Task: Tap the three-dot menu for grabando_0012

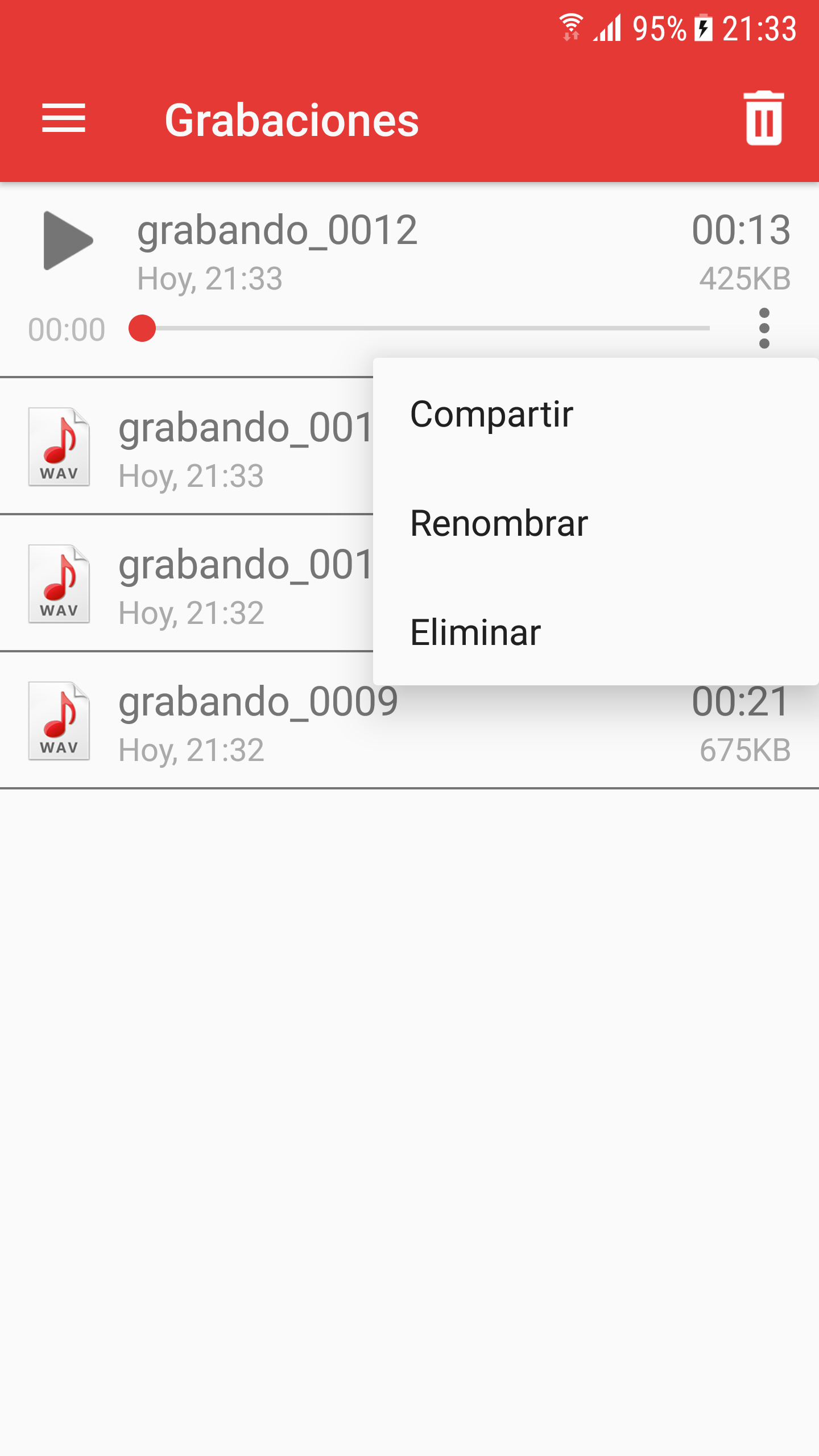Action: point(764,328)
